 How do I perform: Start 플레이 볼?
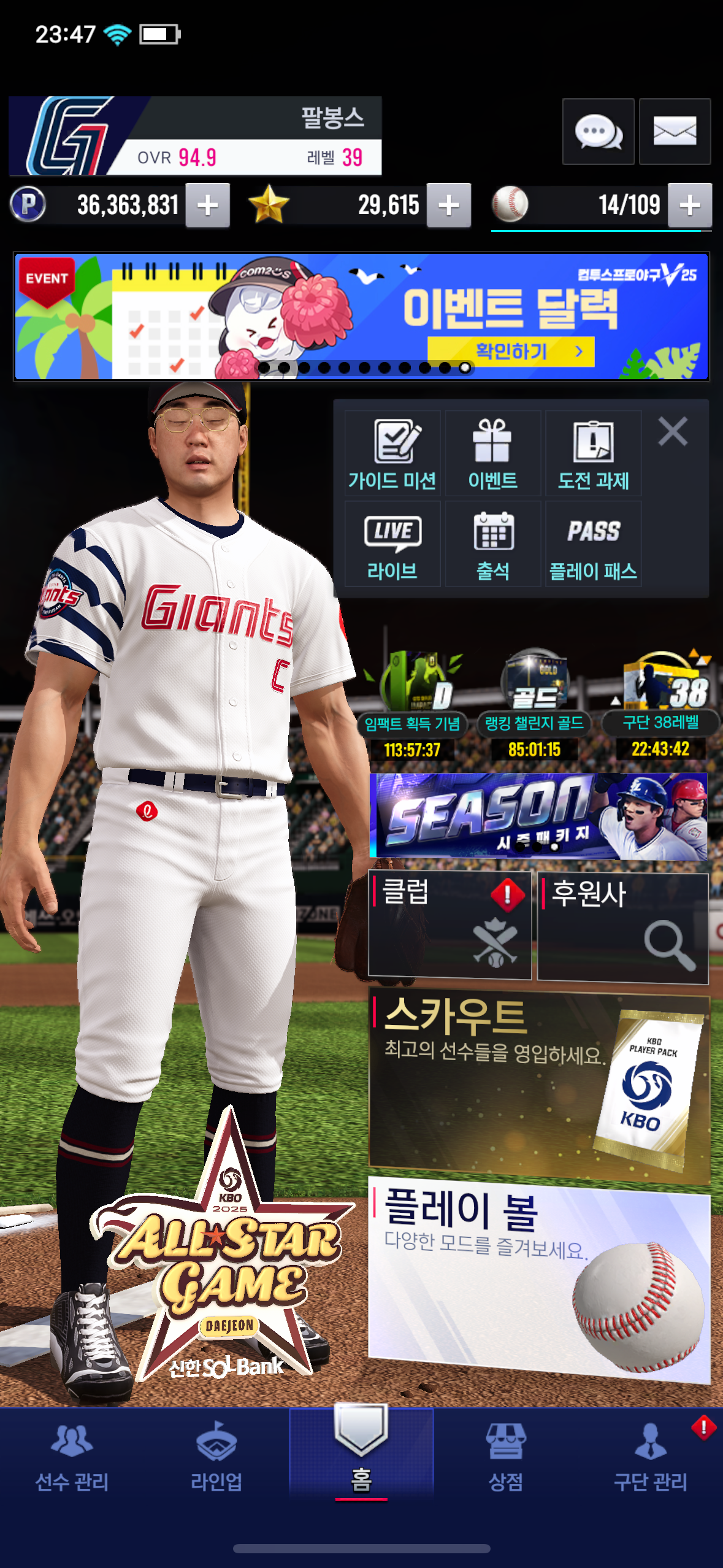(x=538, y=1278)
